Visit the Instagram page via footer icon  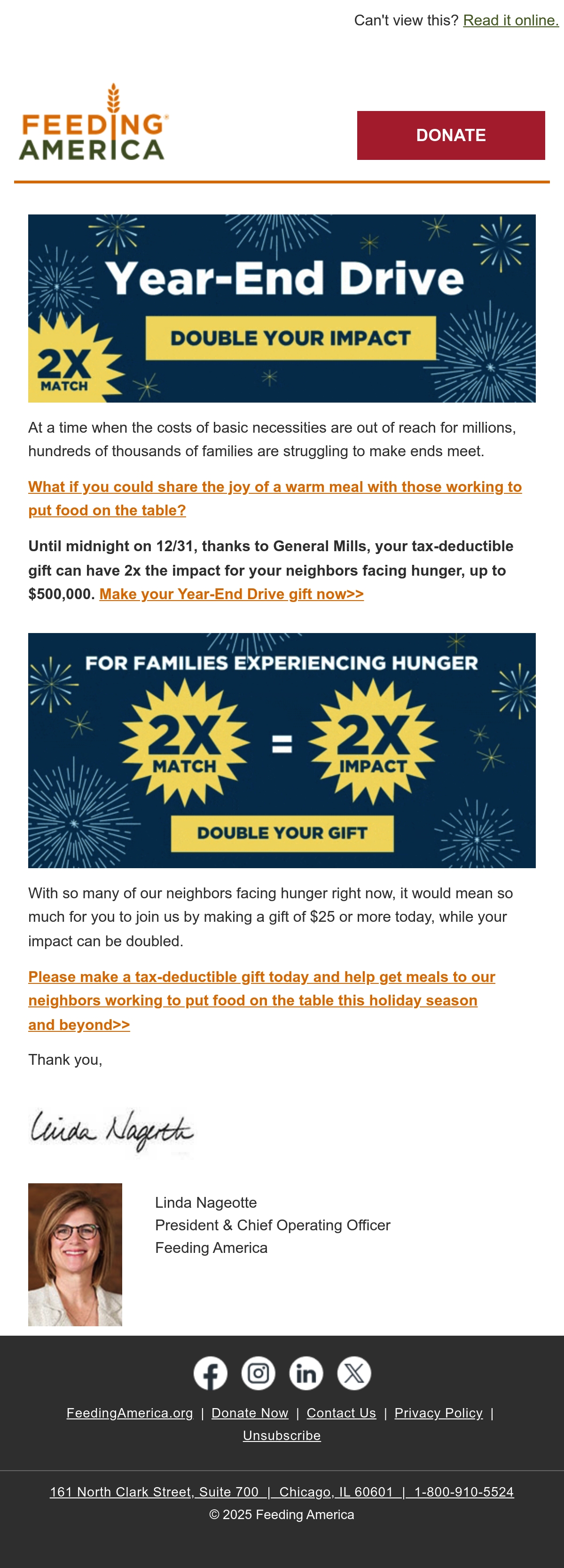point(258,1373)
